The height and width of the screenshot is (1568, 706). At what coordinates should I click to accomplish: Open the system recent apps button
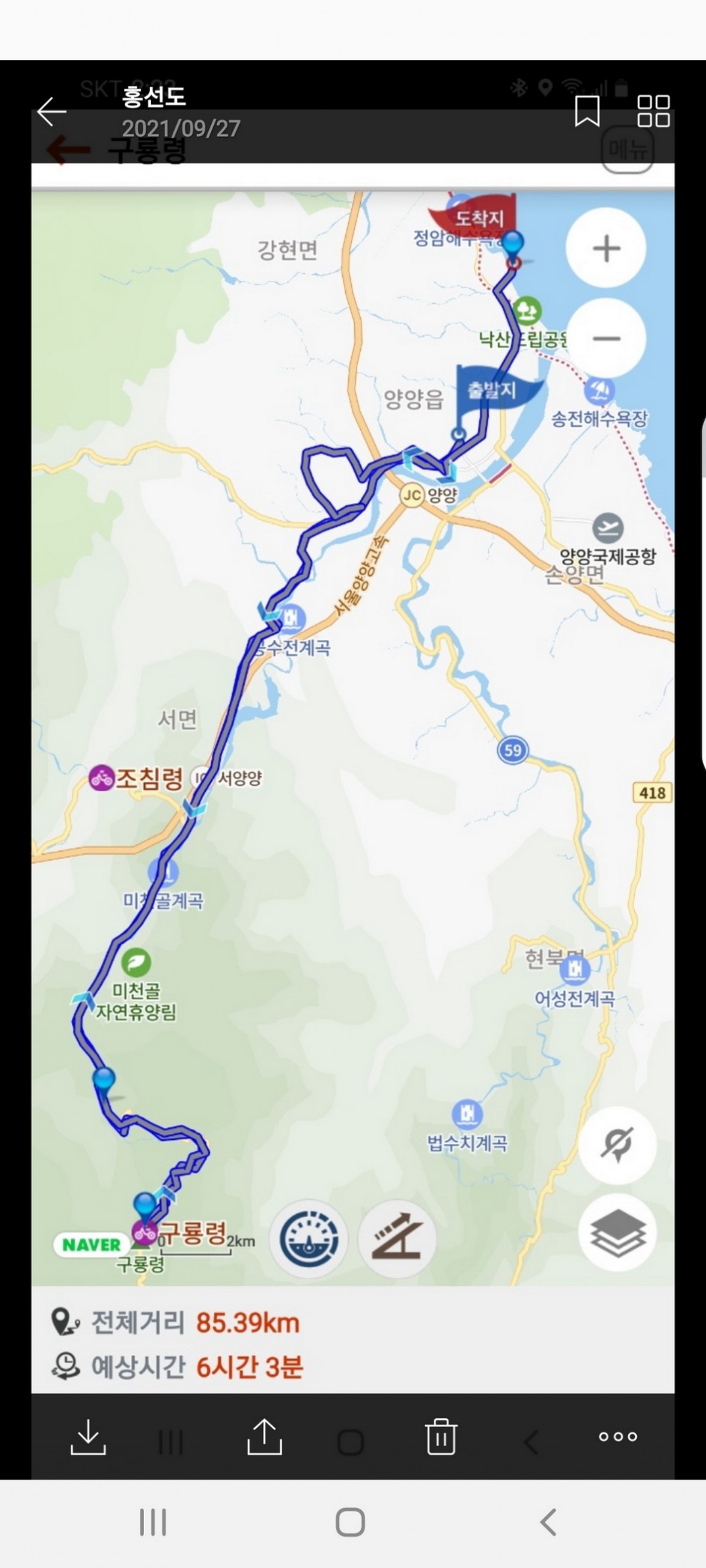pos(153,1523)
